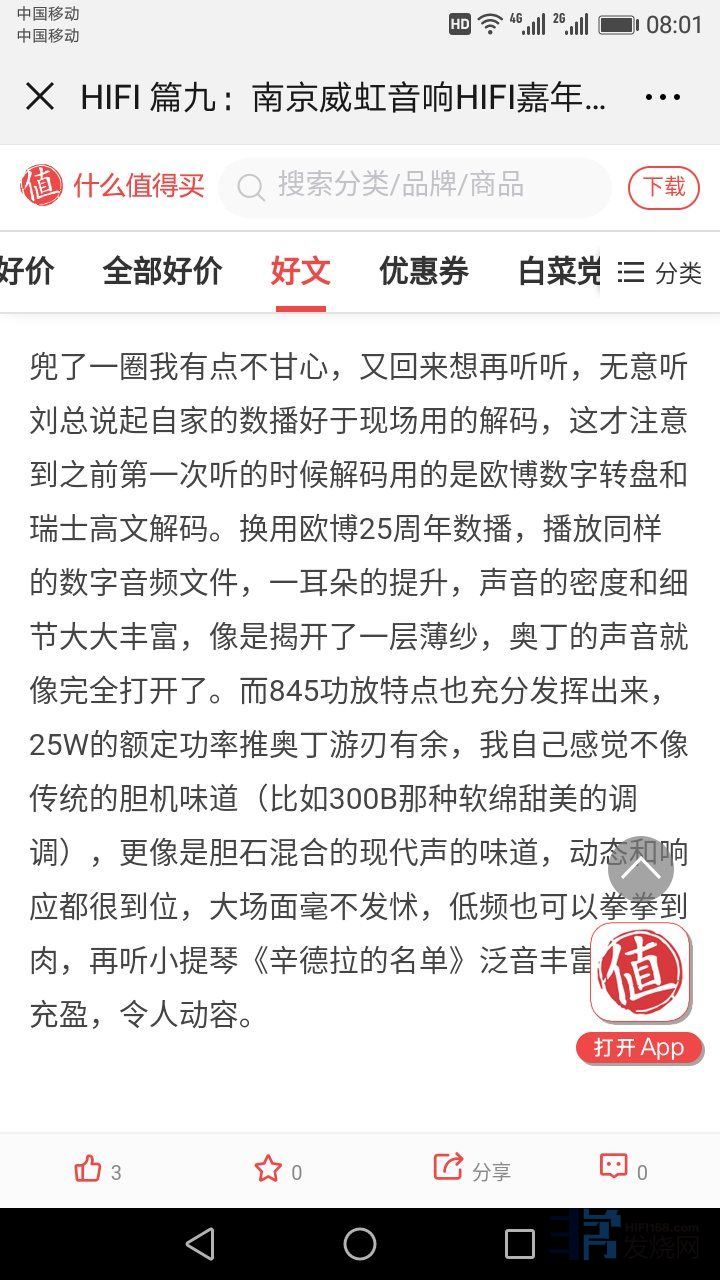This screenshot has width=720, height=1280.
Task: Tap the 搜索分类/品牌/商品 search box
Action: (414, 186)
